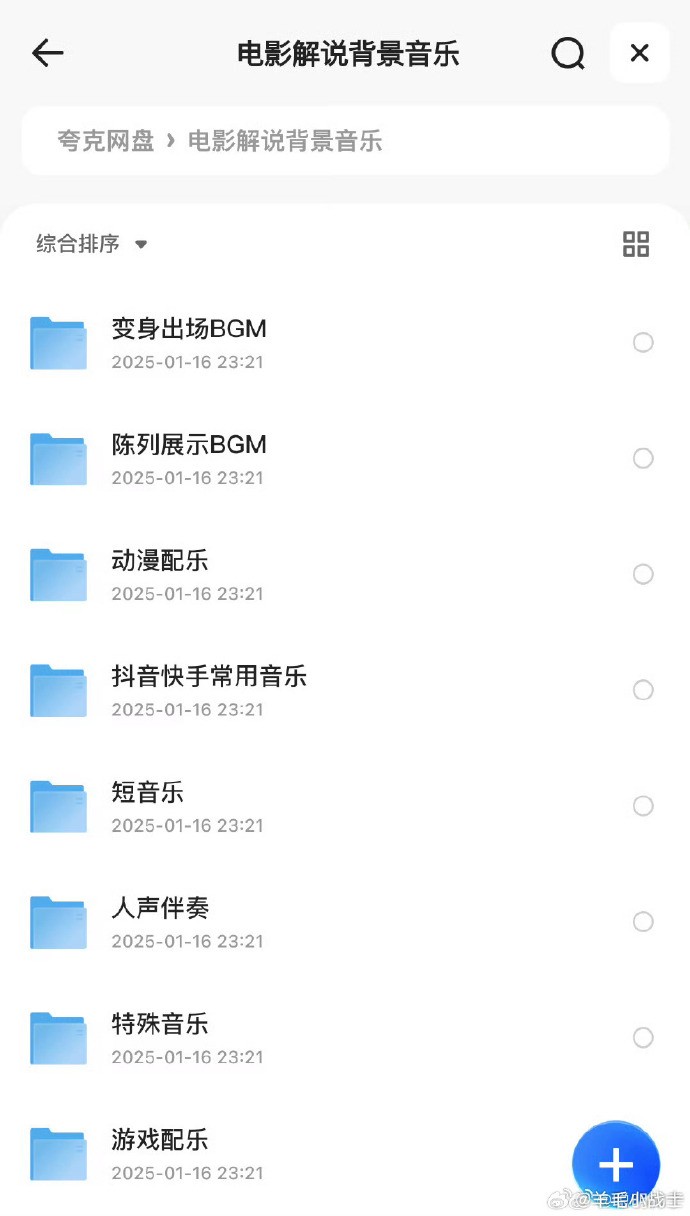Open the 人声伴奏 folder

pos(345,923)
